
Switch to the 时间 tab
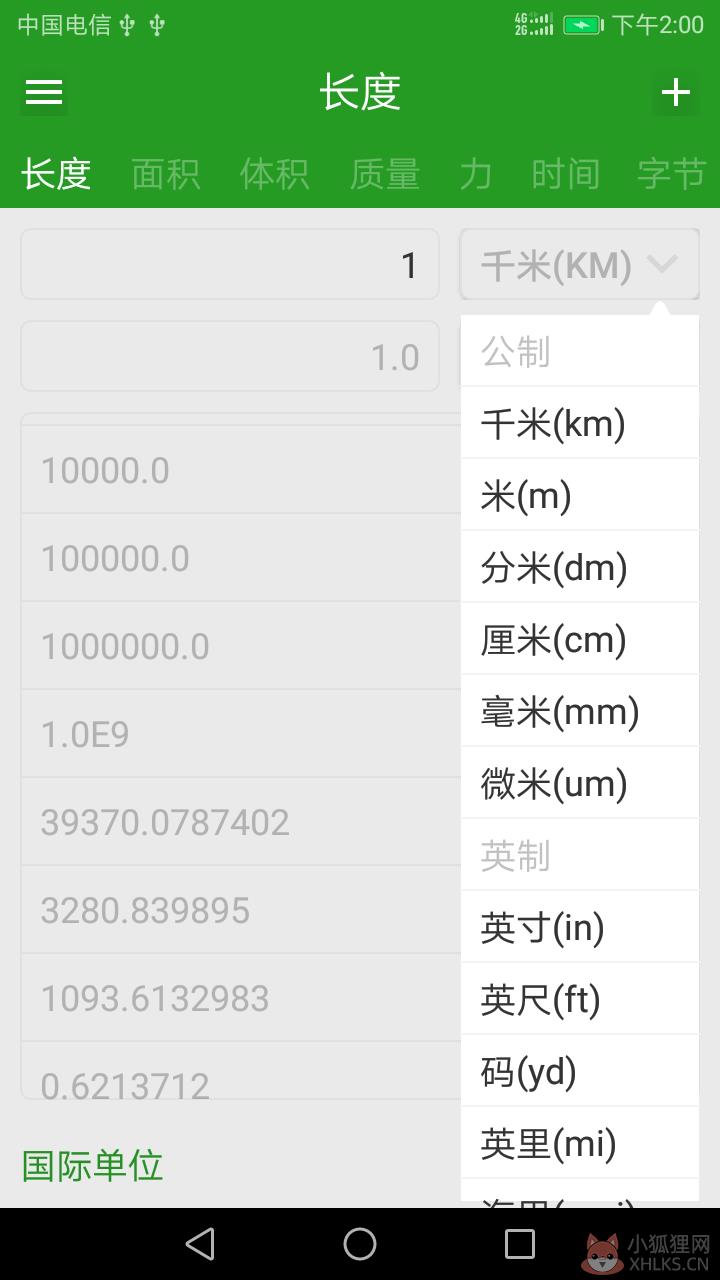(x=565, y=174)
